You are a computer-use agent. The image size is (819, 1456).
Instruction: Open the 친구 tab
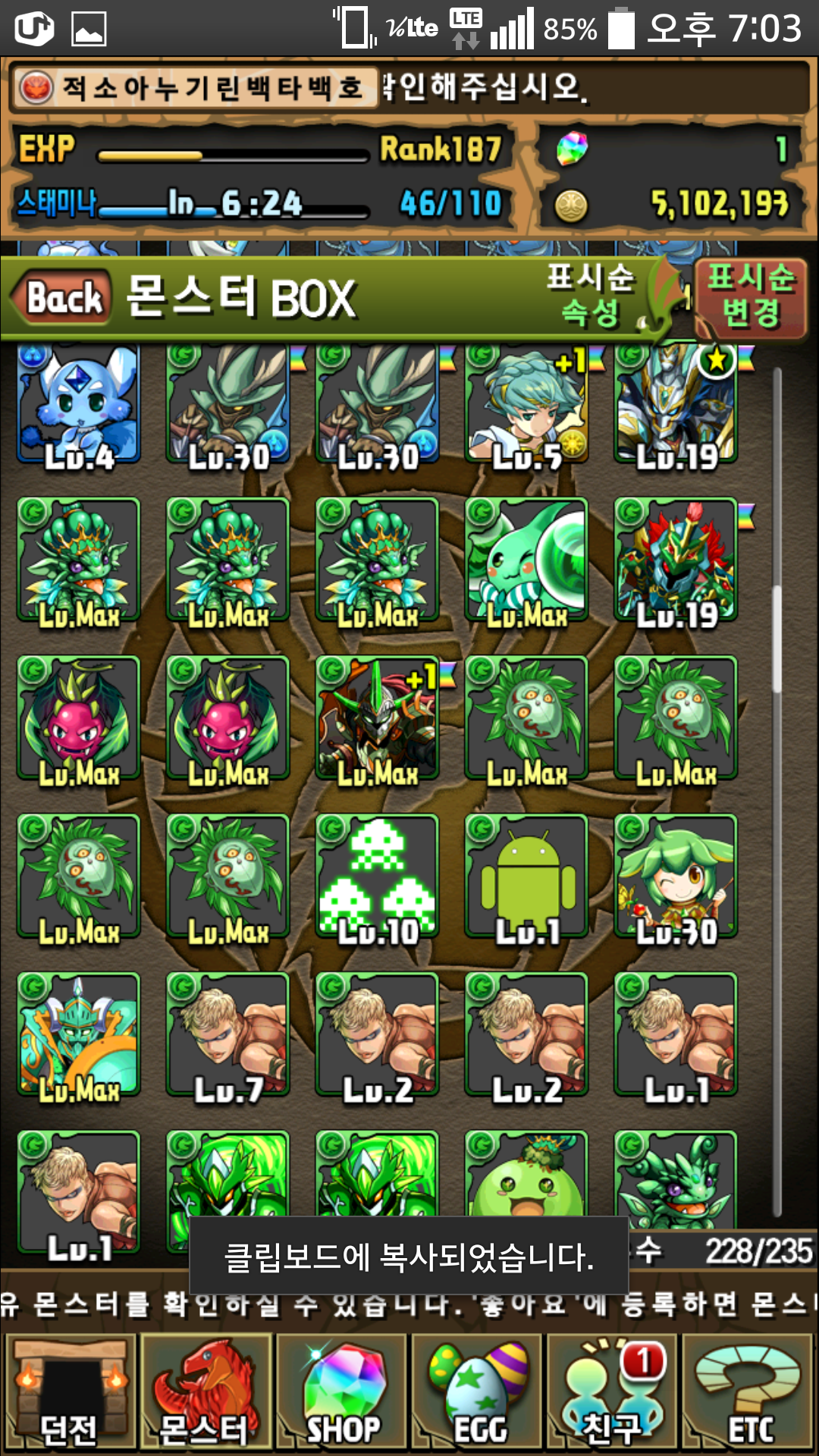click(x=613, y=1392)
